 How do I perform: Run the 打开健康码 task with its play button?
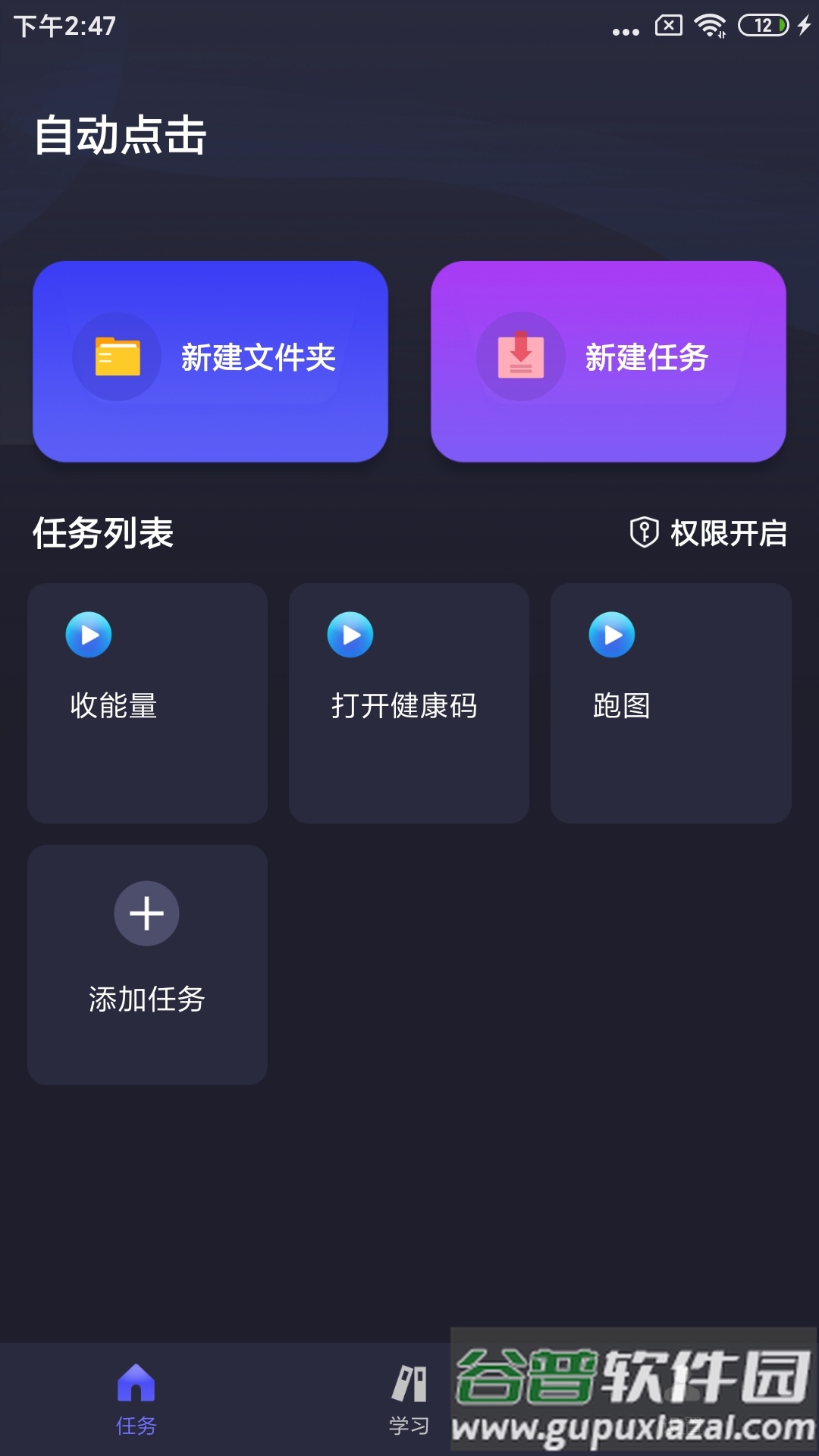pos(350,635)
